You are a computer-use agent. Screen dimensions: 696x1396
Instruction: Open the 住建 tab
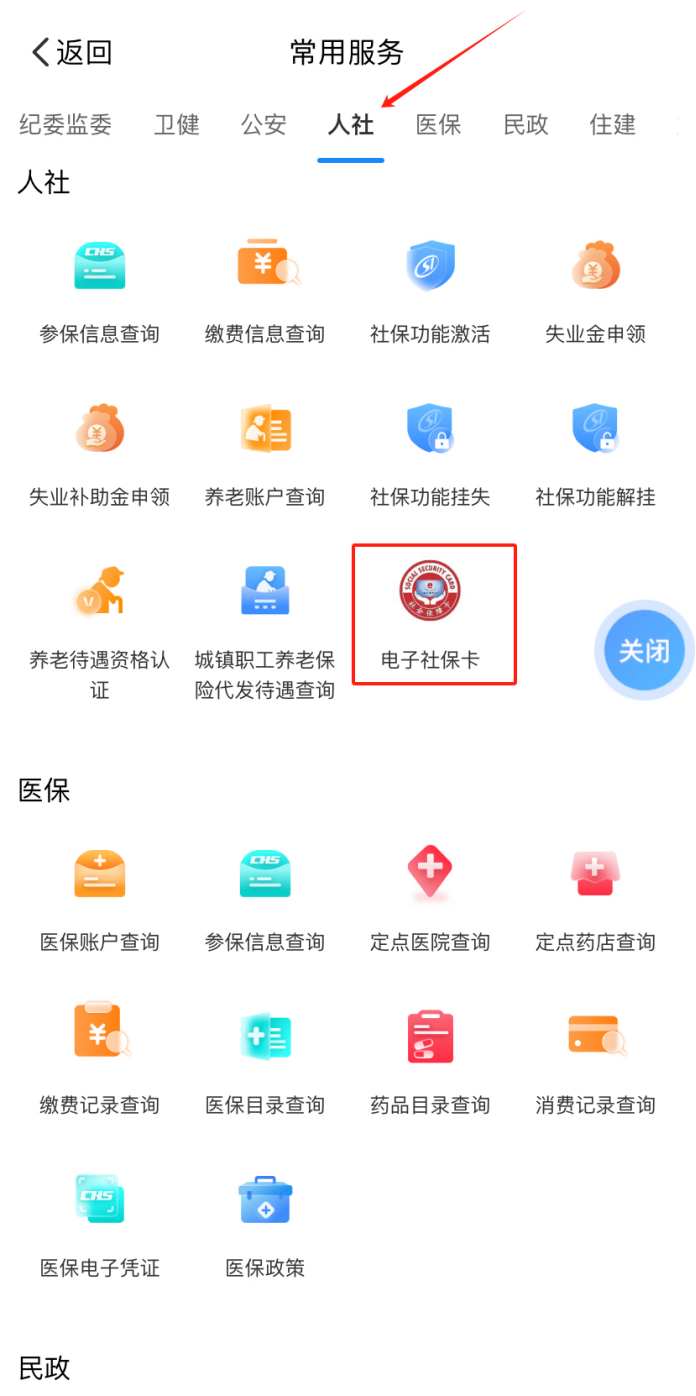pyautogui.click(x=612, y=125)
